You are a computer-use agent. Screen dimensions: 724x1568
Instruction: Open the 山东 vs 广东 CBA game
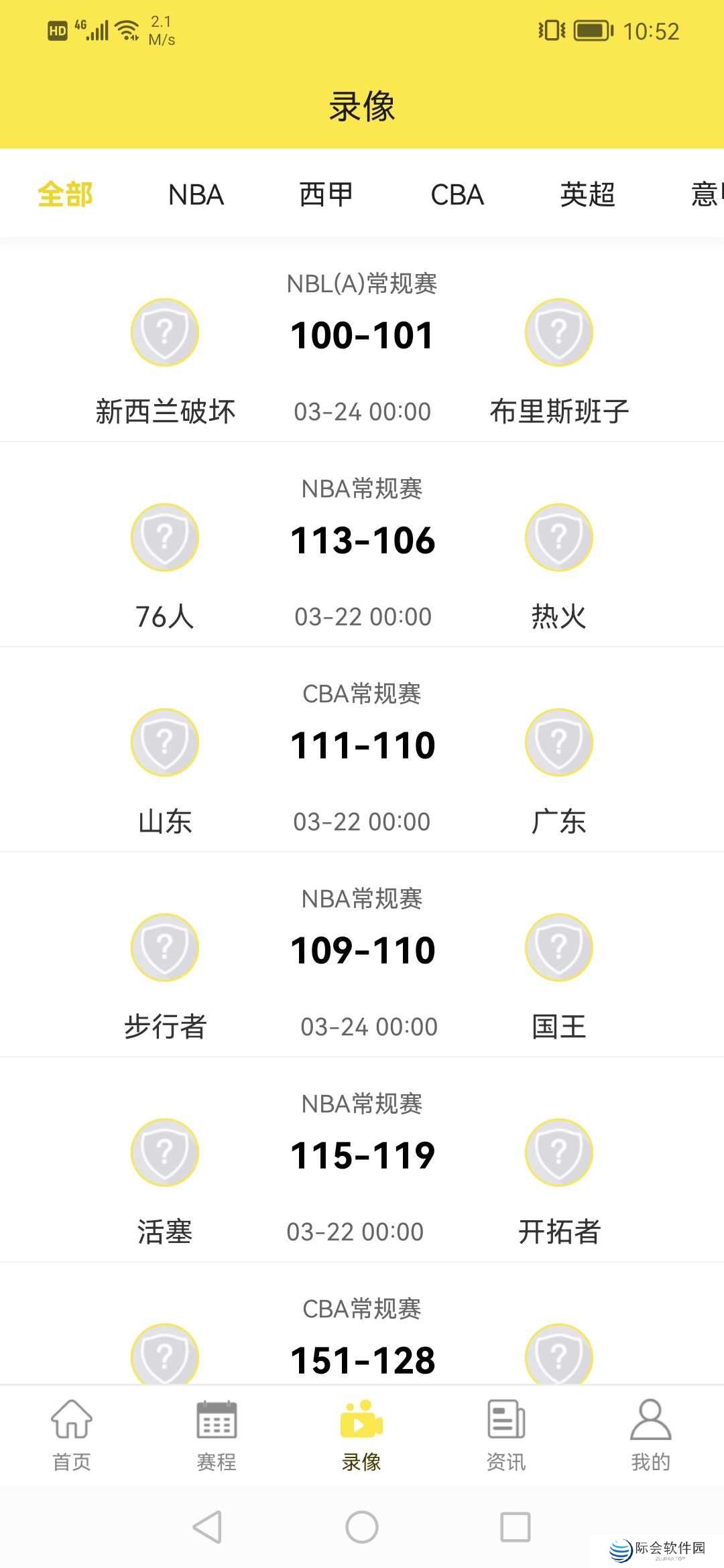pyautogui.click(x=362, y=744)
